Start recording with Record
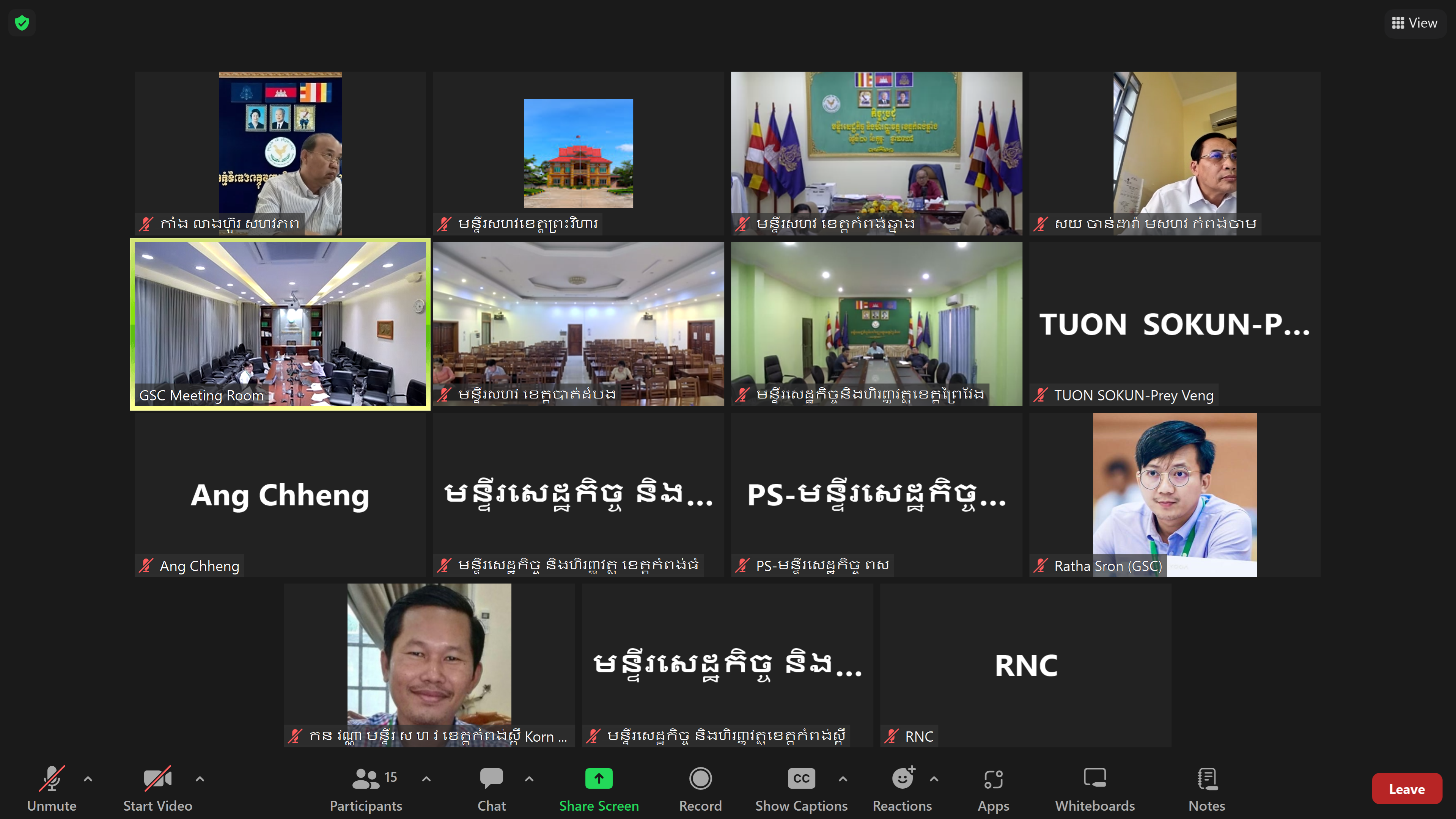The width and height of the screenshot is (1456, 819). [x=700, y=788]
